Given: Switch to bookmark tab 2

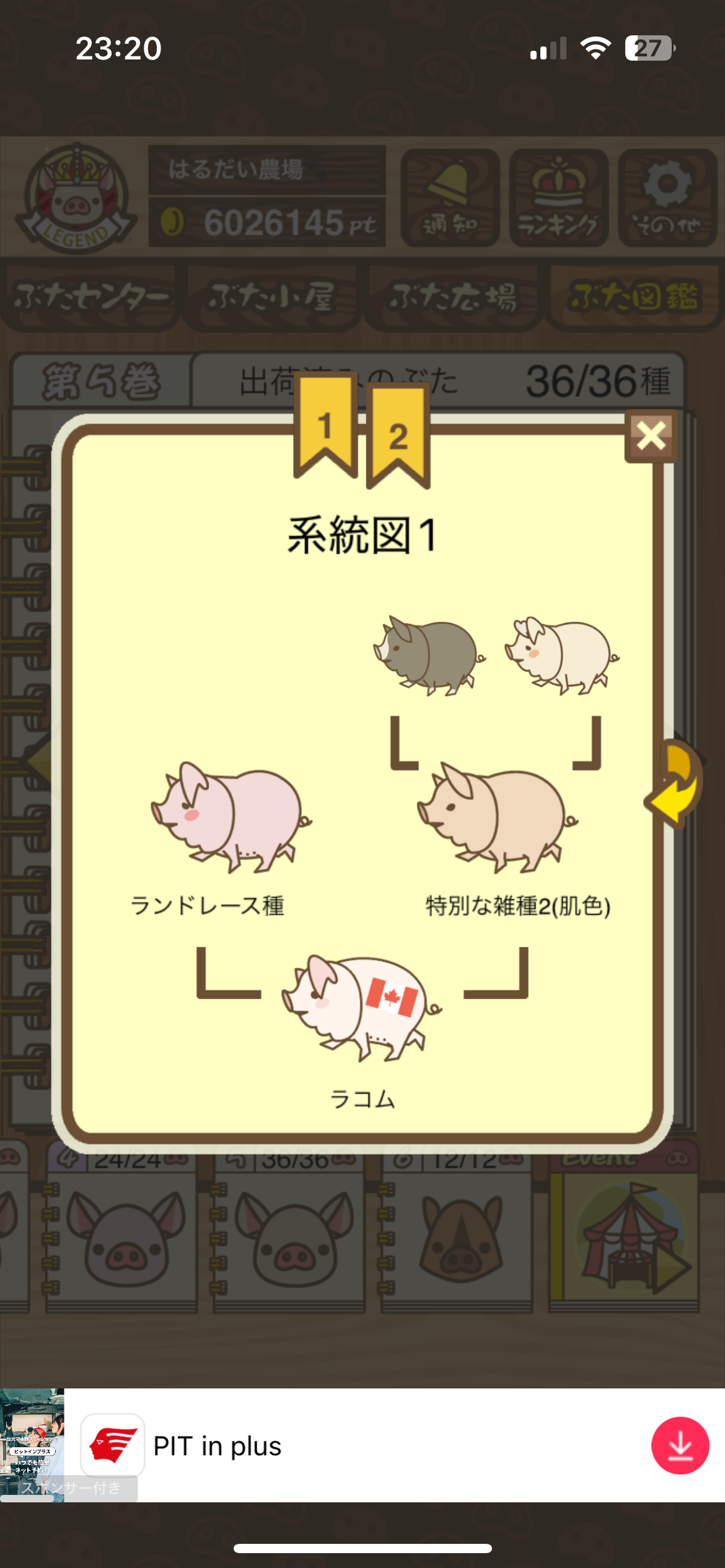Looking at the screenshot, I should (398, 435).
